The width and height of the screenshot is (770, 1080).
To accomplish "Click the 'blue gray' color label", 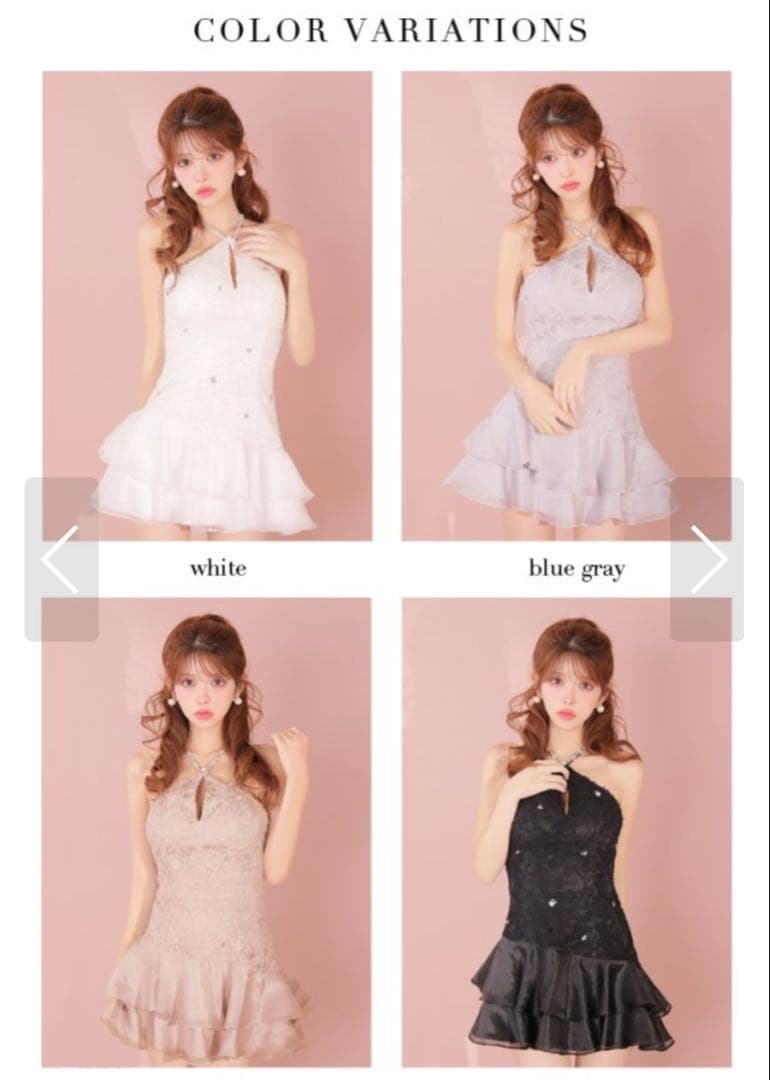I will point(578,568).
